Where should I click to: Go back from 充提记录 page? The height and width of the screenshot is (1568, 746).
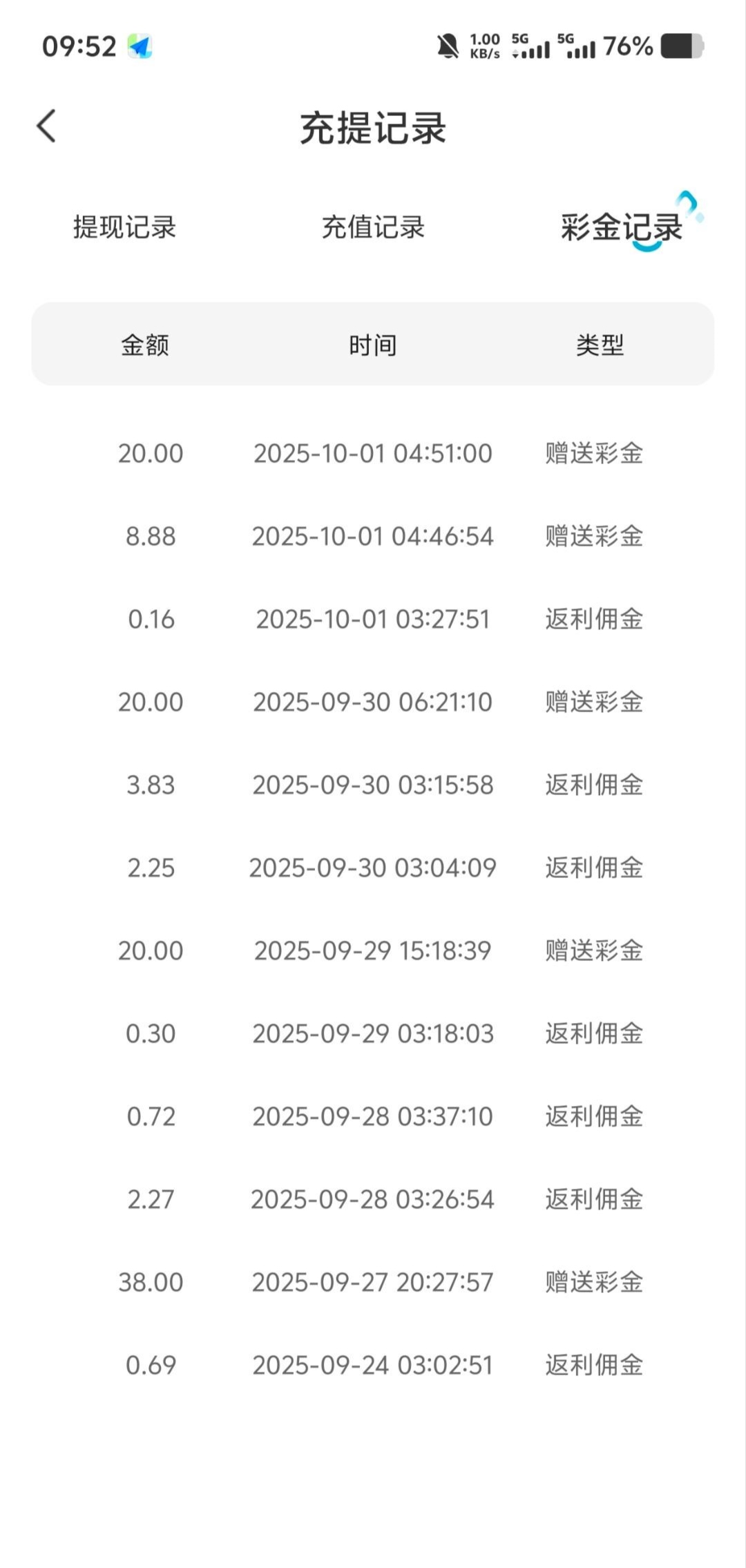[47, 126]
